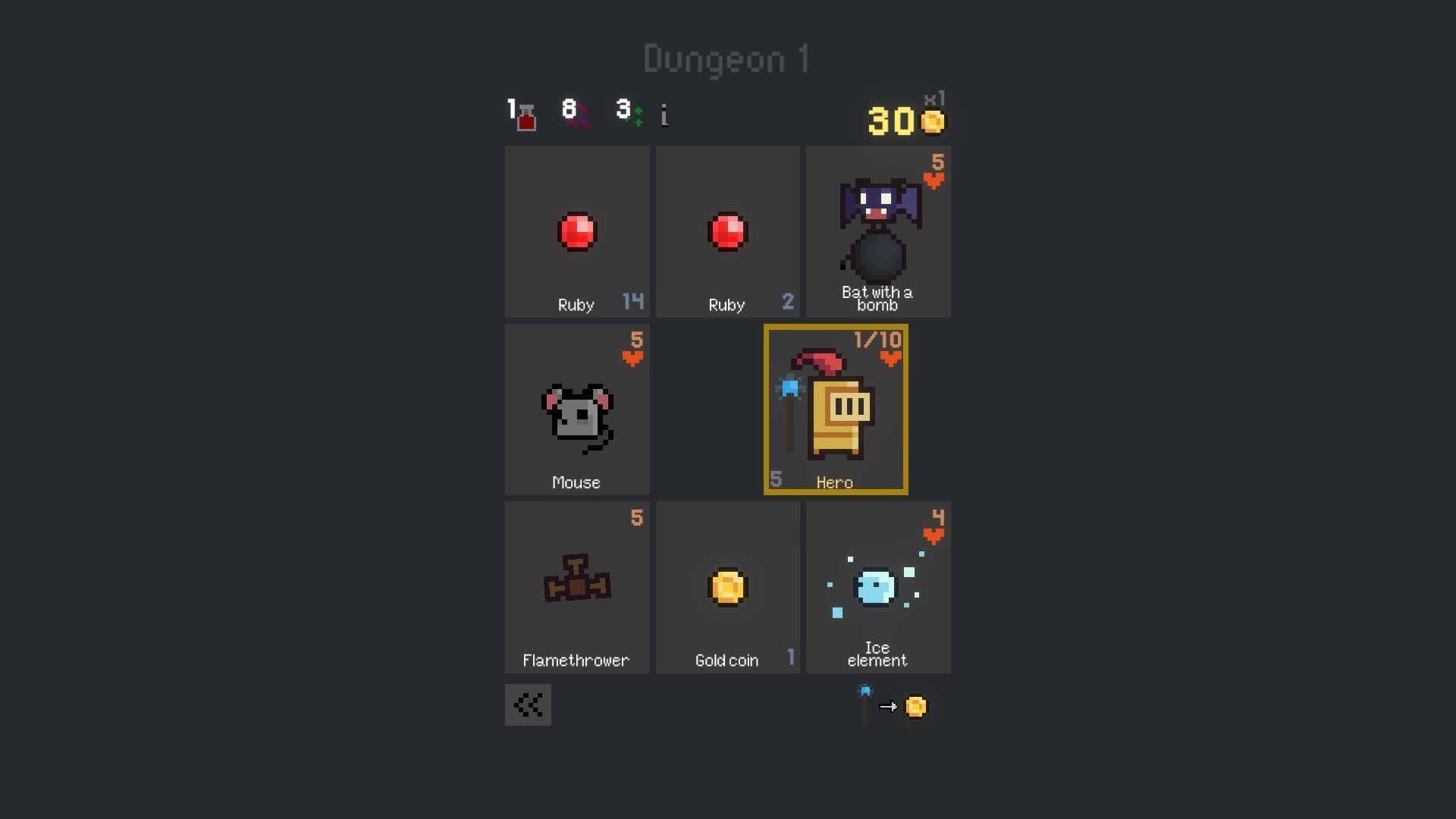Open the info icon
Viewport: 1456px width, 819px height.
click(664, 115)
